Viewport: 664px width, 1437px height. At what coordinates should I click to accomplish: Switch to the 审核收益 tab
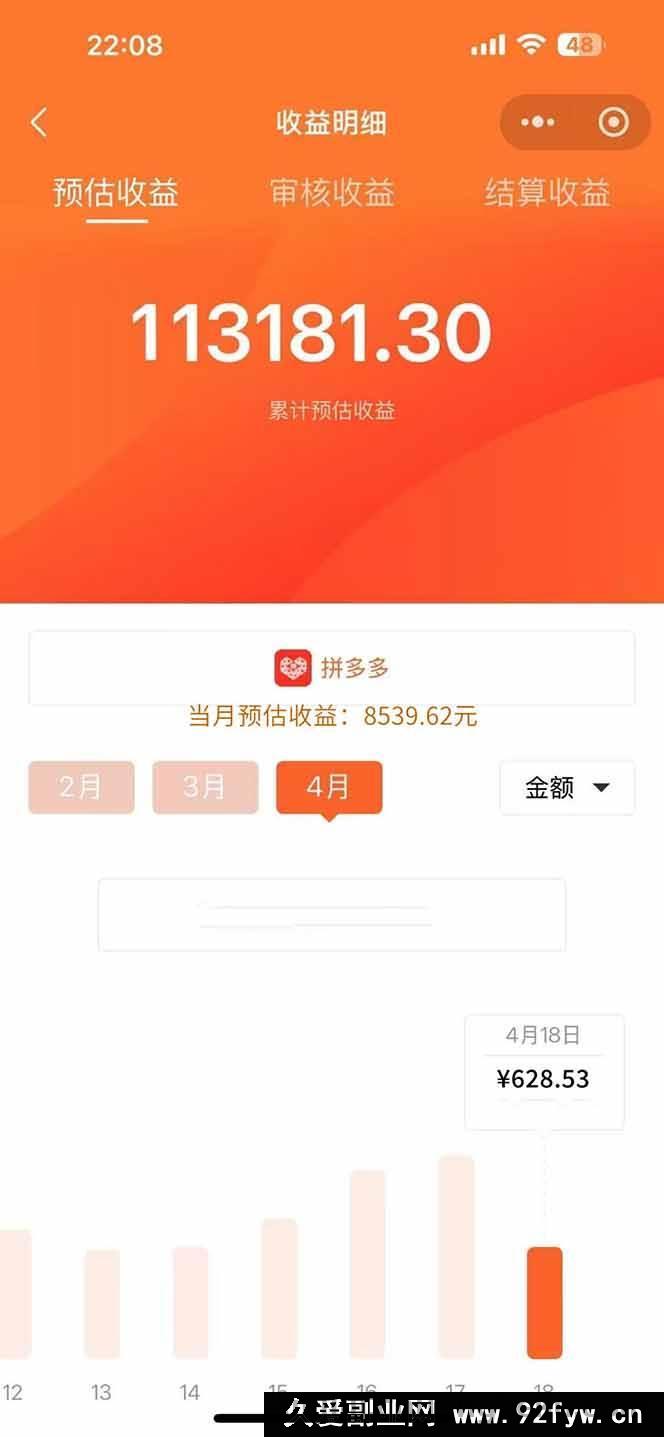click(x=332, y=192)
